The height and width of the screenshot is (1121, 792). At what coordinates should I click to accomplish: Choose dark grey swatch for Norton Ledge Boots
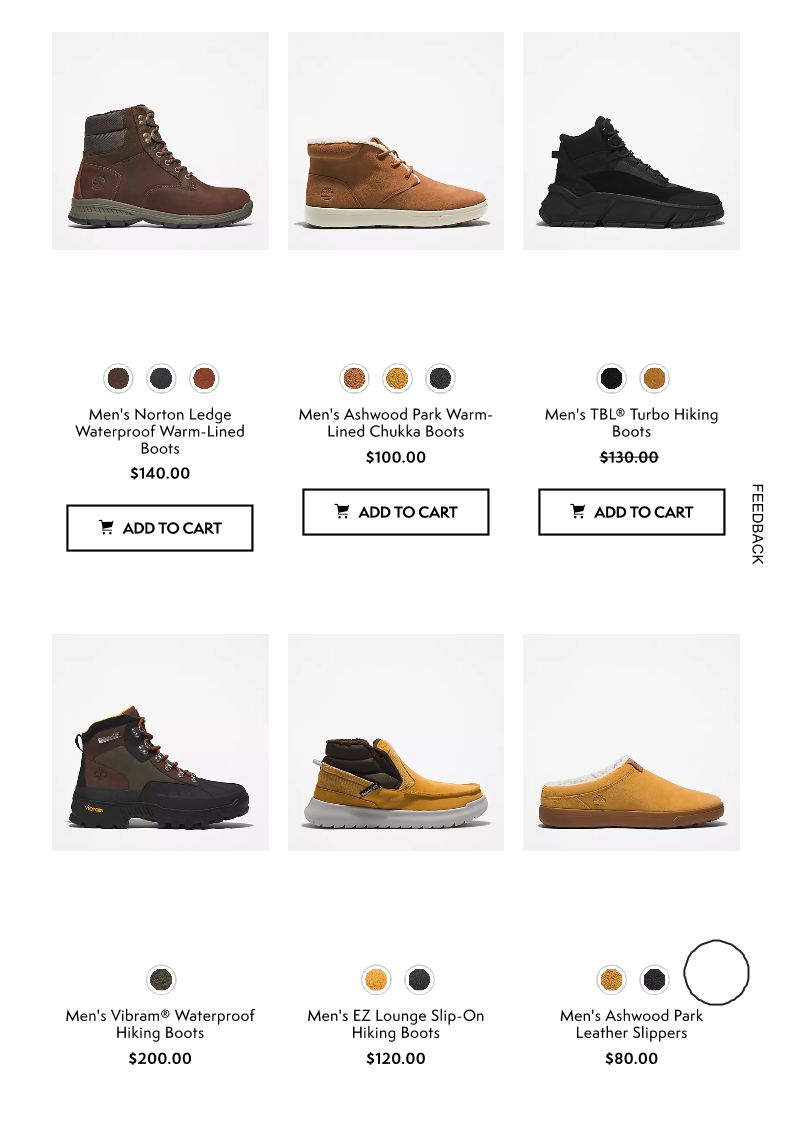[161, 379]
